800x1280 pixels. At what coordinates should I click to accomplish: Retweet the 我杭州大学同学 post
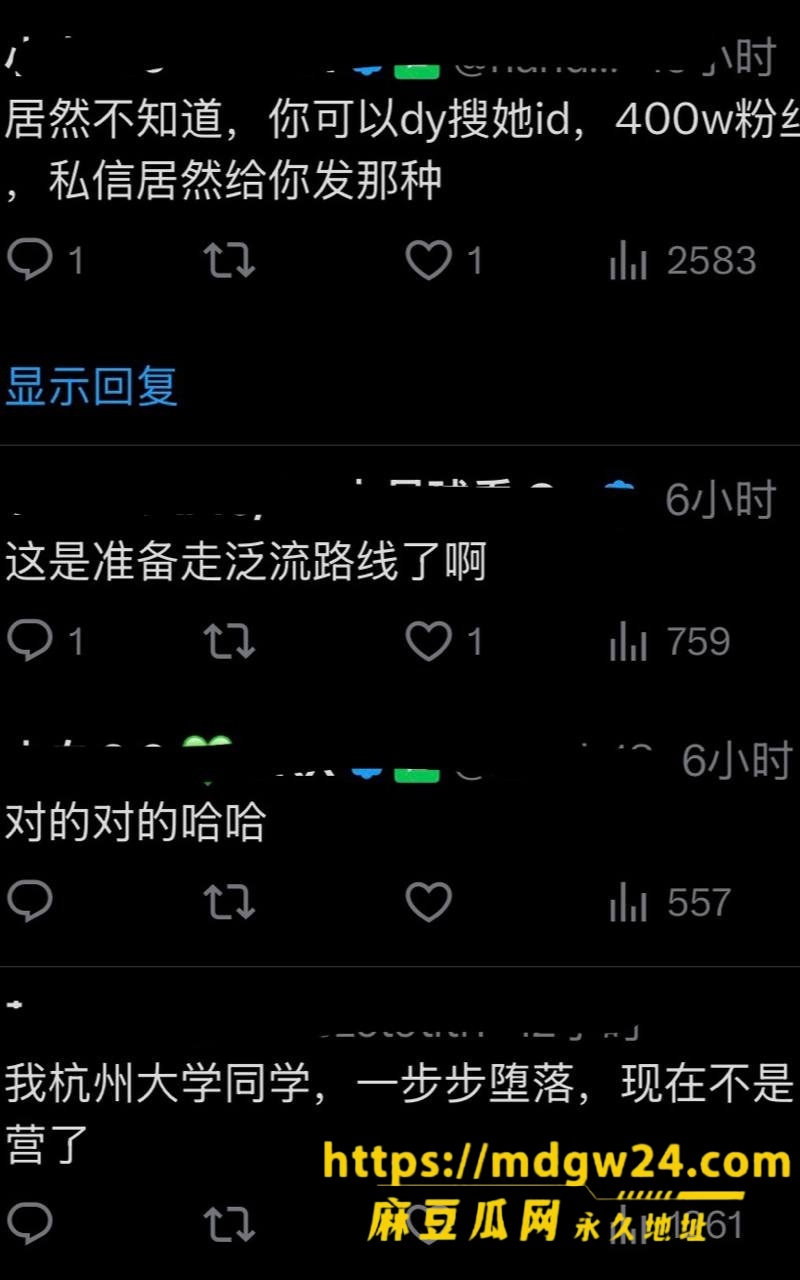tap(230, 1224)
